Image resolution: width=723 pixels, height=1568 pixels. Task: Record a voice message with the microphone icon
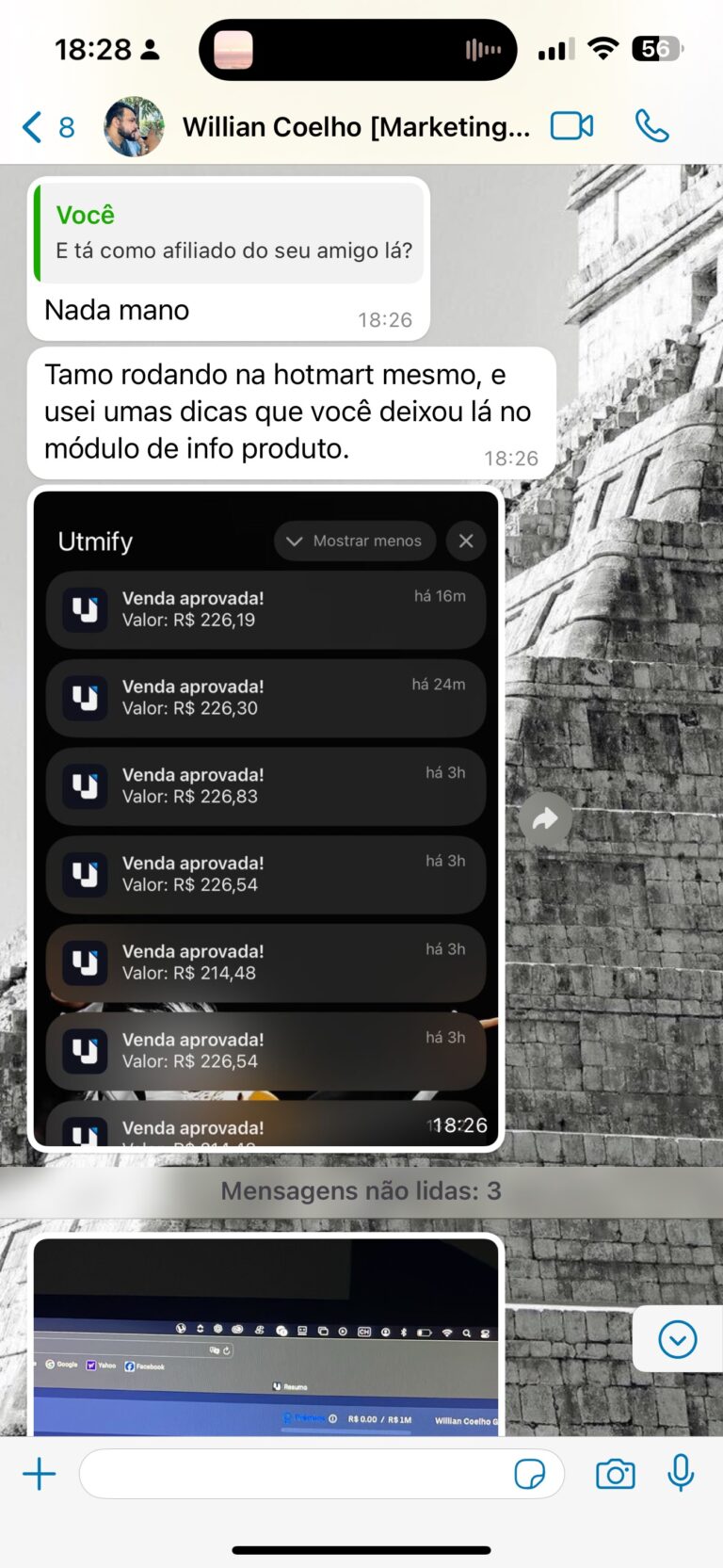pyautogui.click(x=681, y=1474)
